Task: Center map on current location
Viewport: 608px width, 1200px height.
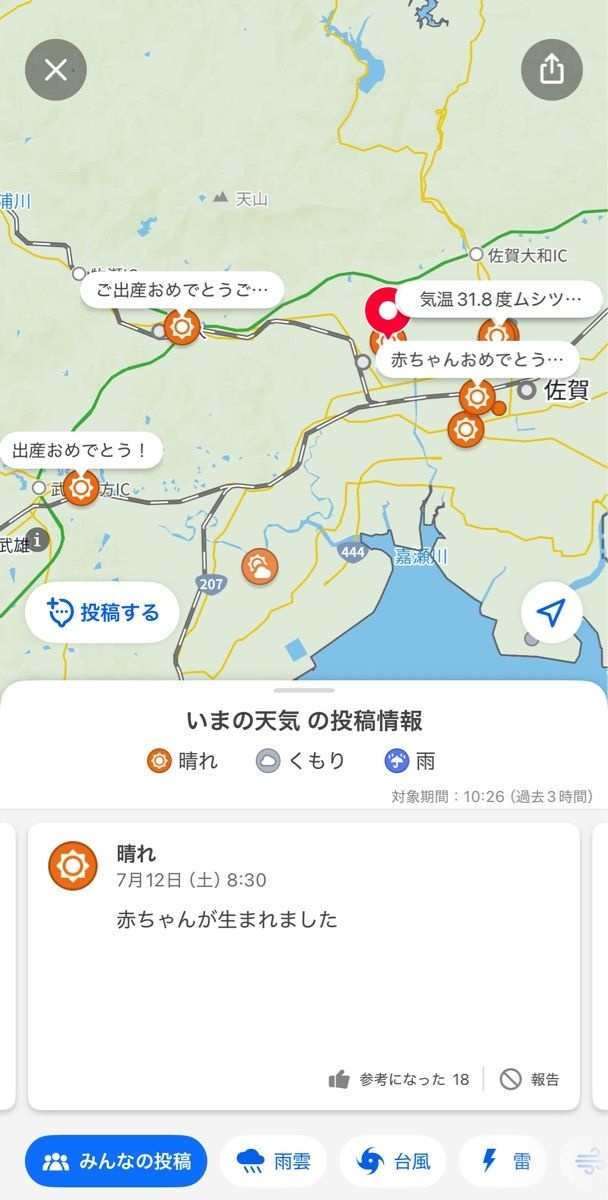Action: [551, 611]
